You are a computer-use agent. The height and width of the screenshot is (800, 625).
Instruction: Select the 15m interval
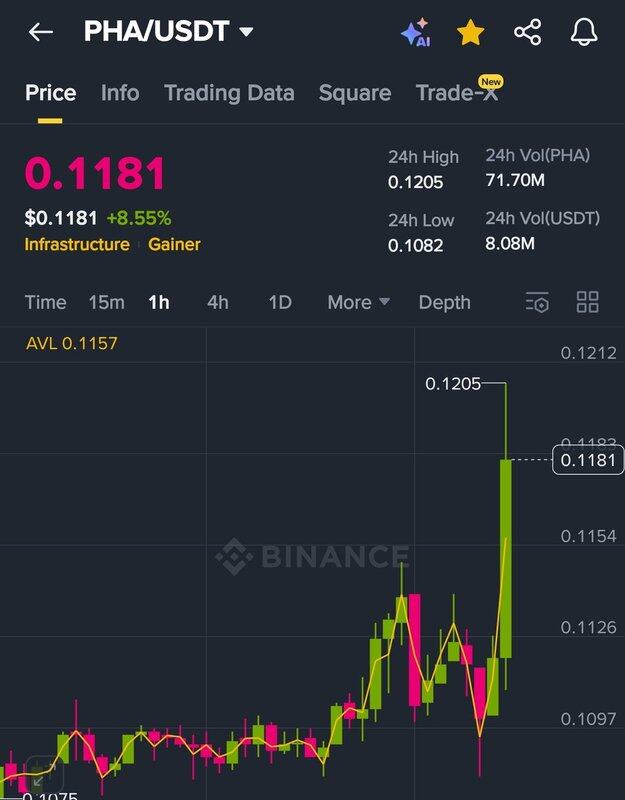[x=106, y=302]
